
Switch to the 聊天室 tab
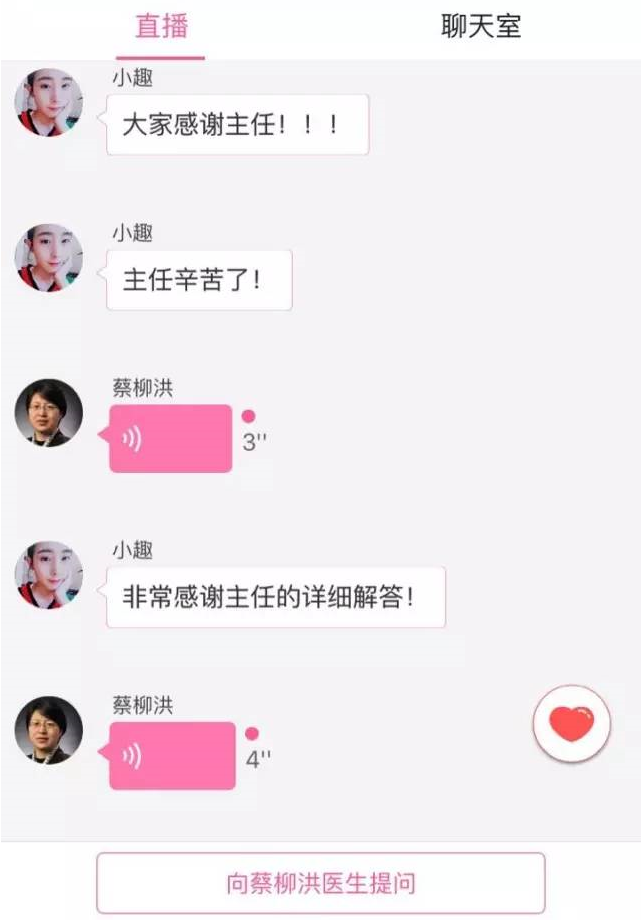481,27
